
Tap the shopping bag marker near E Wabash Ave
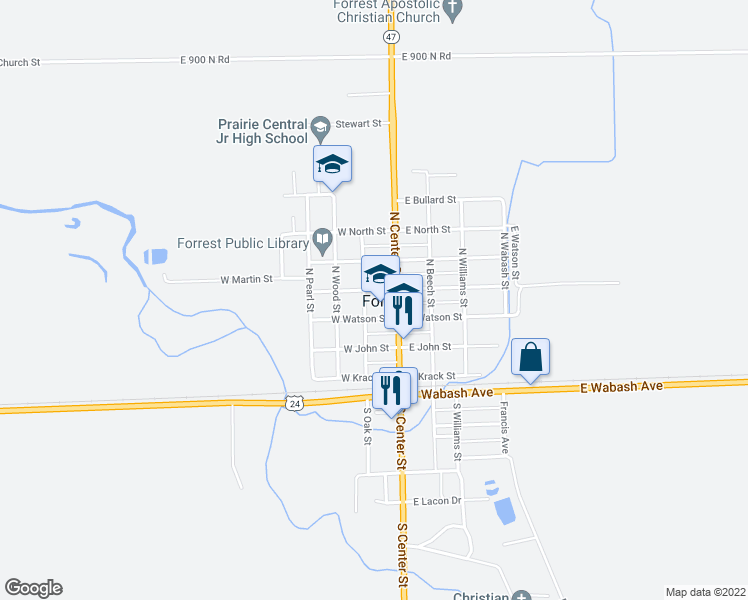coord(531,358)
